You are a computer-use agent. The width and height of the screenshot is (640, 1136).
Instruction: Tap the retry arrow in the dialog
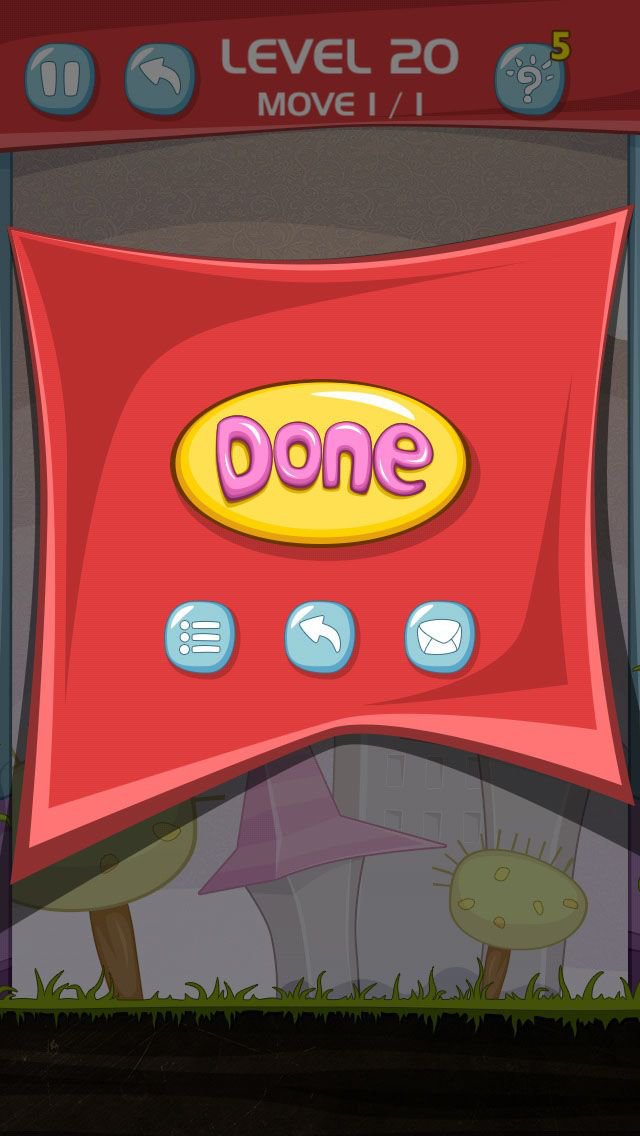click(320, 637)
